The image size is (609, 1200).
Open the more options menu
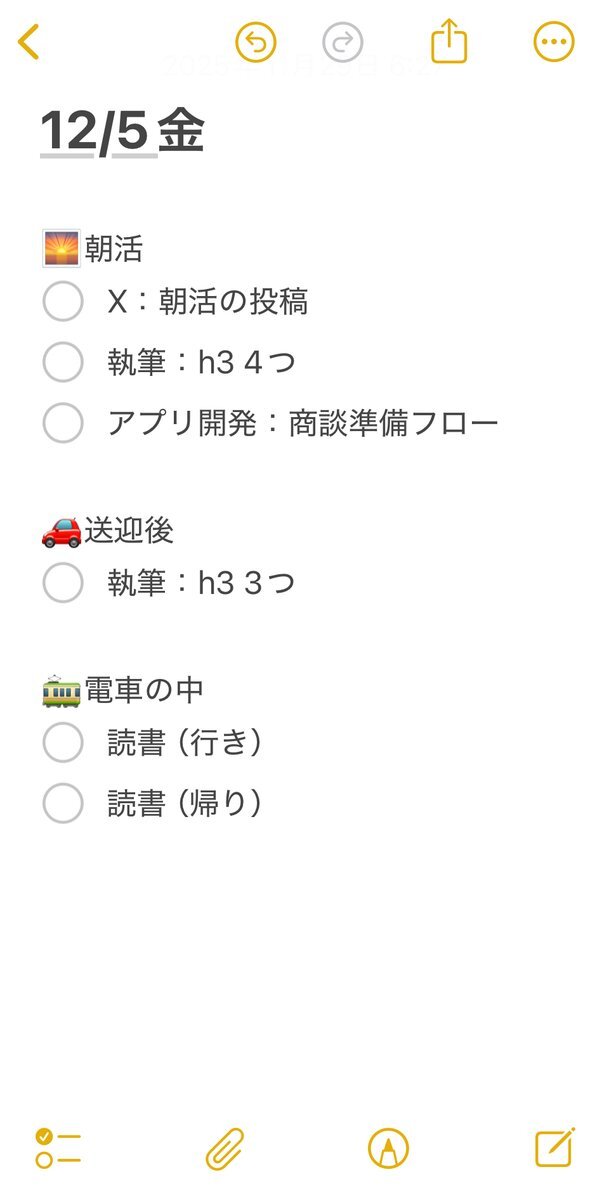[x=554, y=42]
